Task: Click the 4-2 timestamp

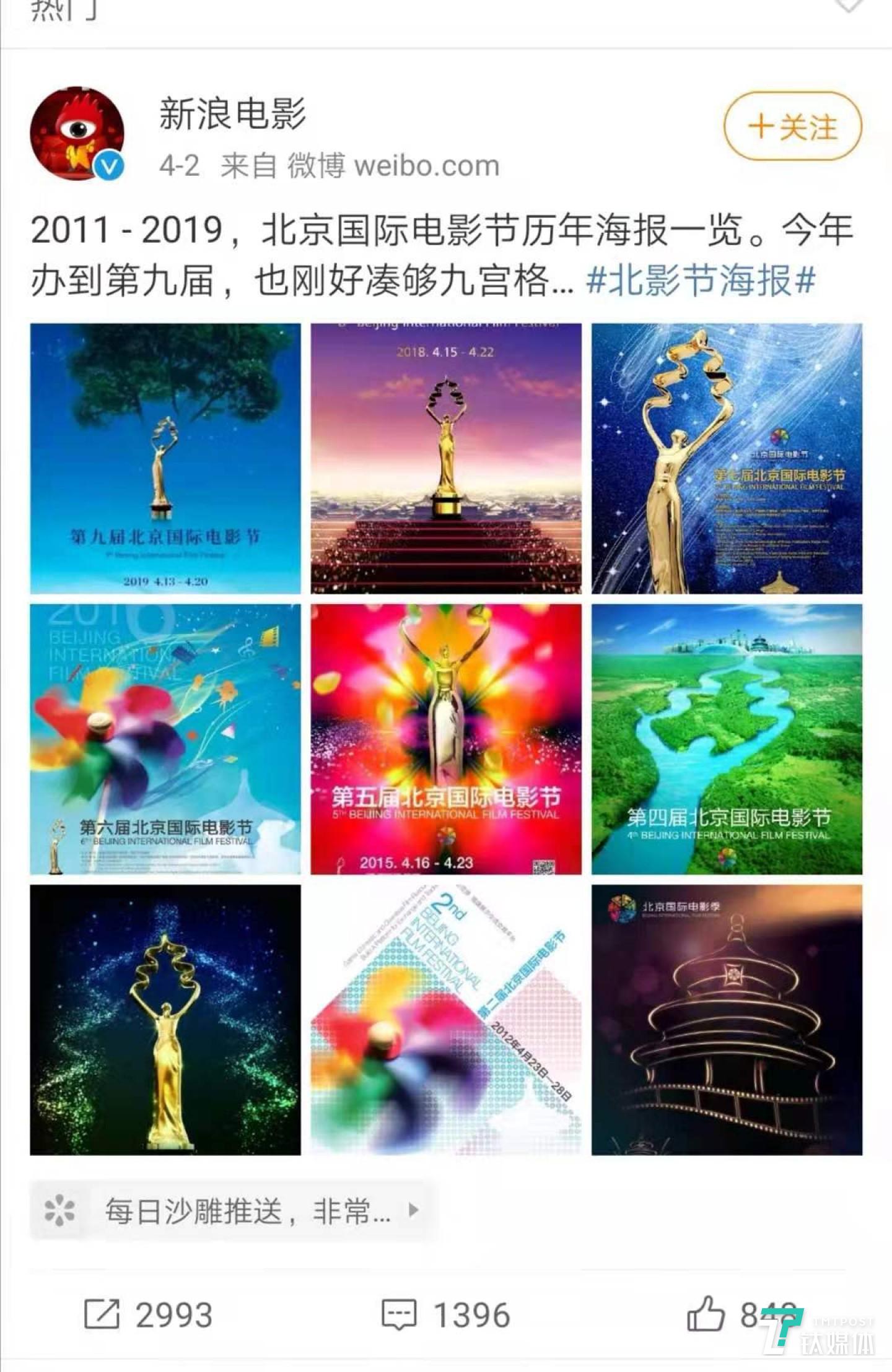Action: tap(180, 167)
